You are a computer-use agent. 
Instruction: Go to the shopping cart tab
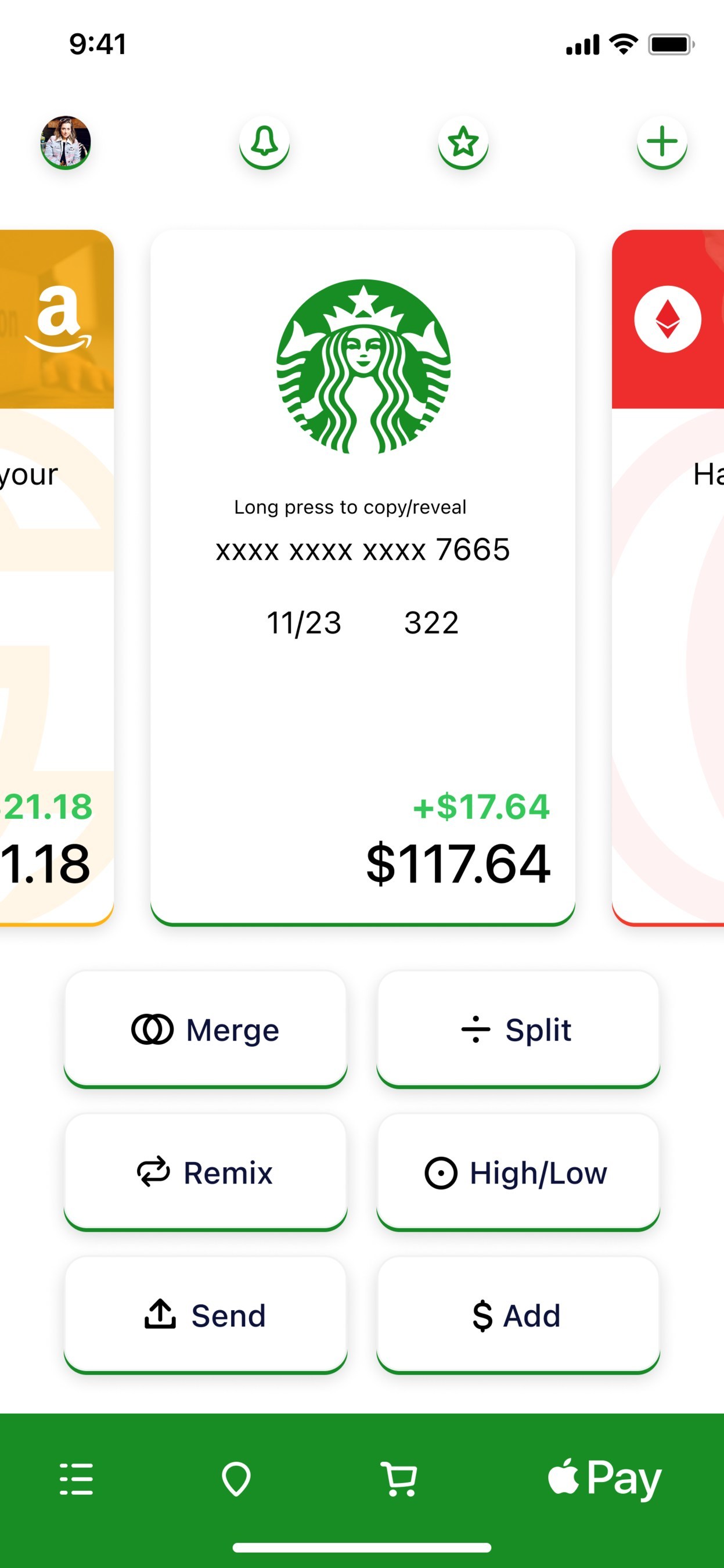(x=398, y=1479)
